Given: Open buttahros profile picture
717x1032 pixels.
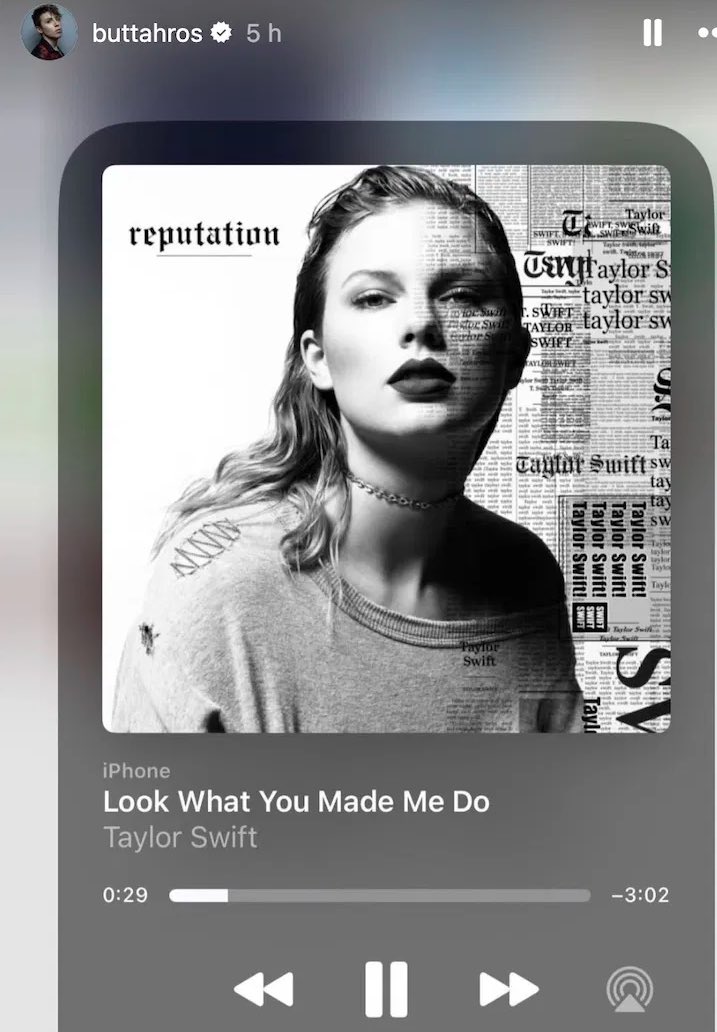Looking at the screenshot, I should [x=49, y=32].
